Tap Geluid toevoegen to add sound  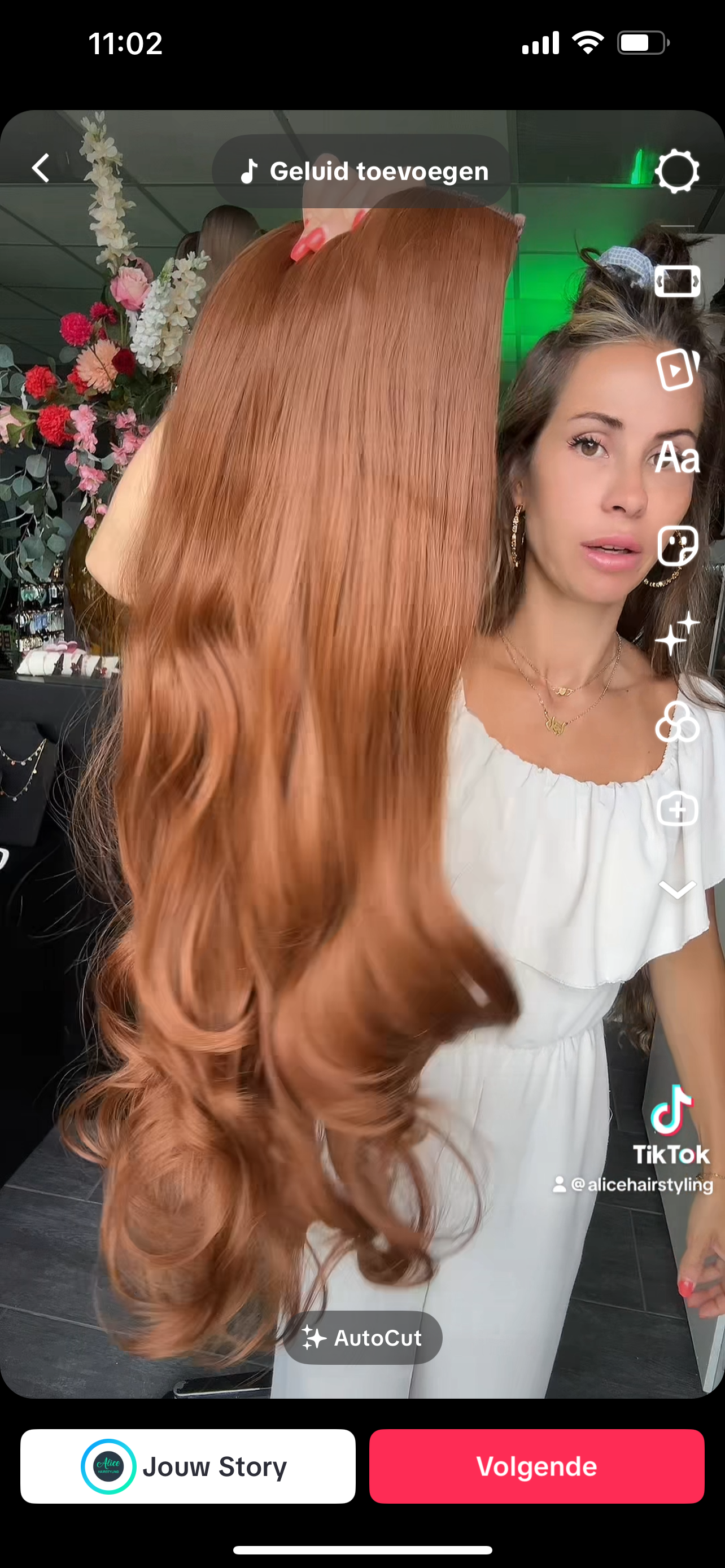pos(361,171)
